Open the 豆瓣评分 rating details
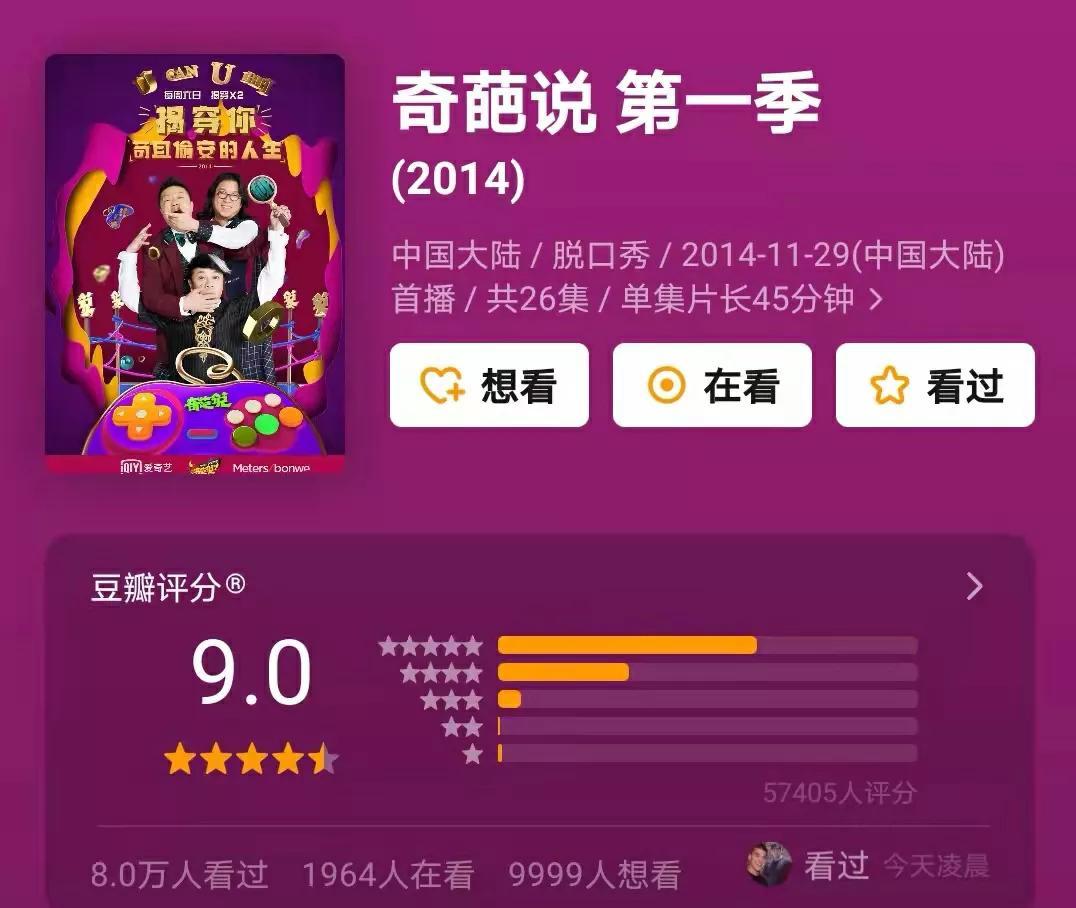Image resolution: width=1076 pixels, height=908 pixels. click(974, 587)
